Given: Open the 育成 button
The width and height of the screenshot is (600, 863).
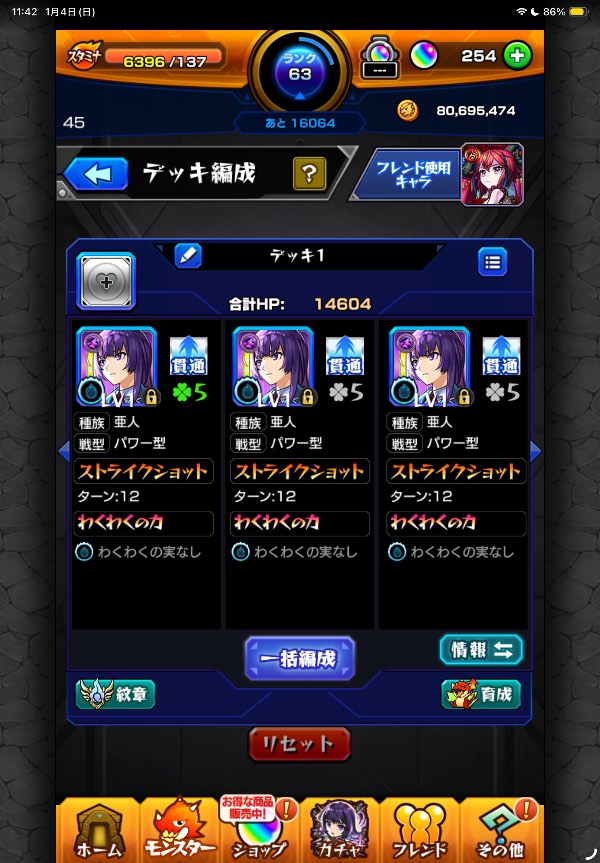Looking at the screenshot, I should [x=481, y=694].
